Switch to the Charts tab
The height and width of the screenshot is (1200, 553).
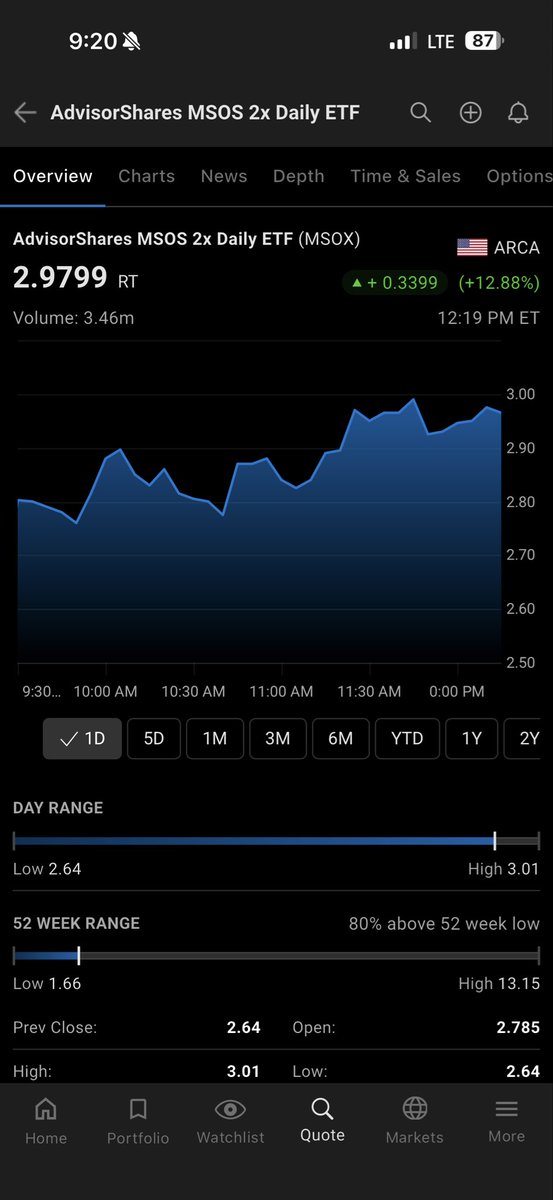(146, 176)
